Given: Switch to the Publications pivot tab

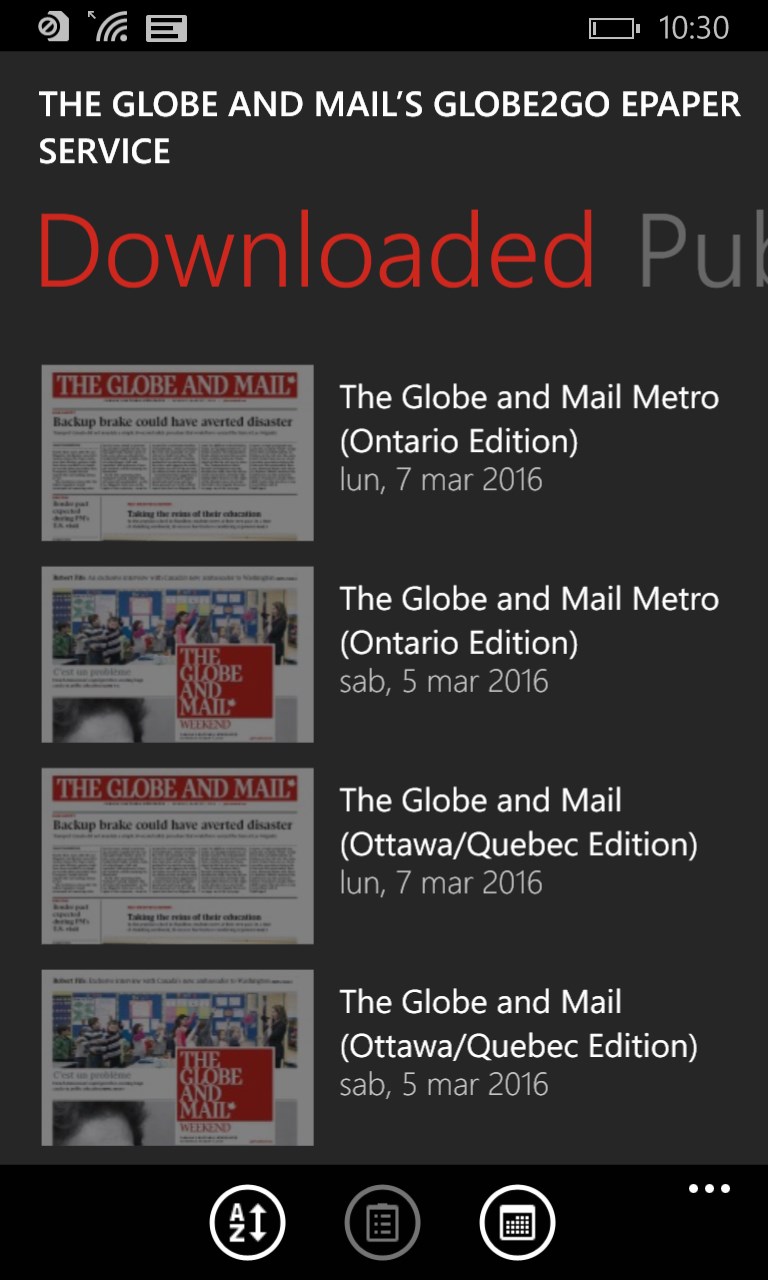Looking at the screenshot, I should tap(700, 250).
